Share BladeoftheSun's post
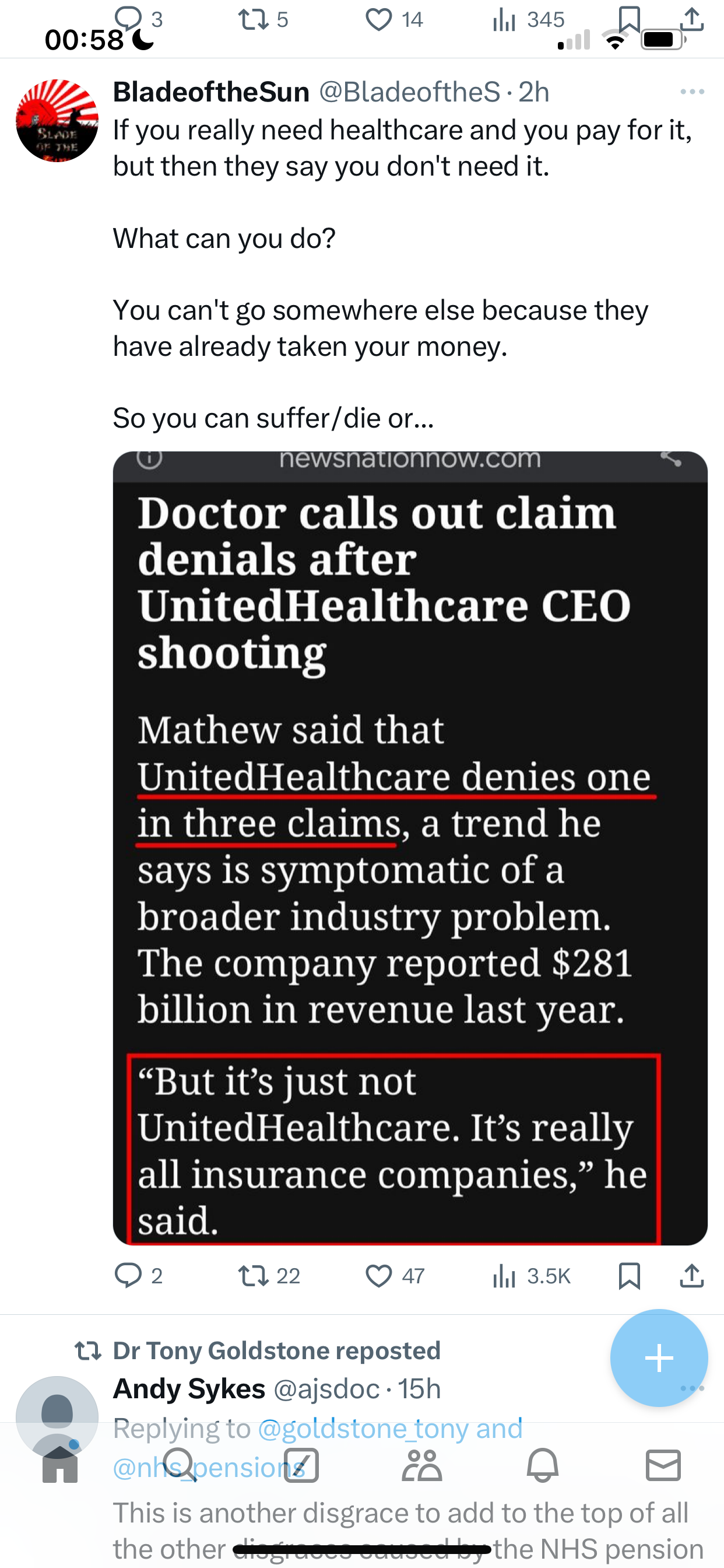724x1568 pixels. [x=692, y=1276]
